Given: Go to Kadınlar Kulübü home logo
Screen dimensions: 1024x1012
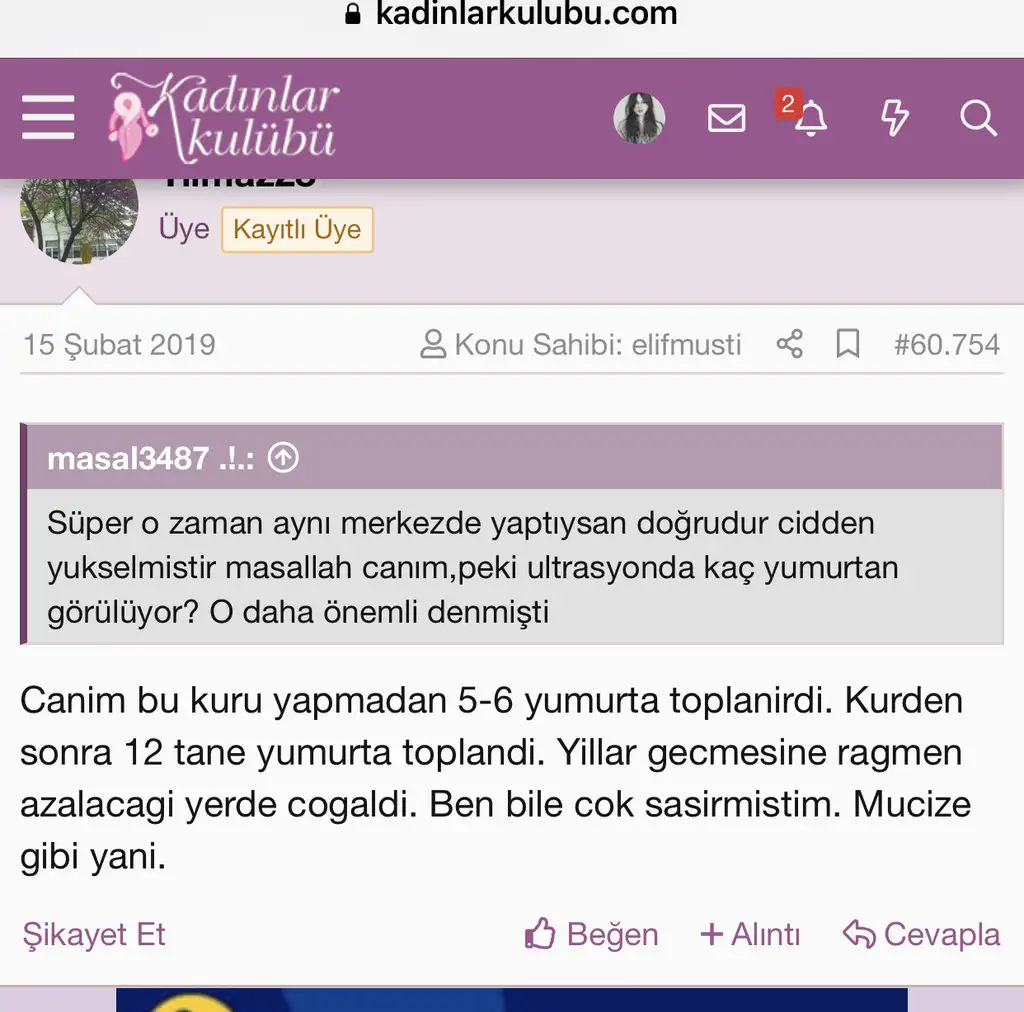Looking at the screenshot, I should [223, 118].
